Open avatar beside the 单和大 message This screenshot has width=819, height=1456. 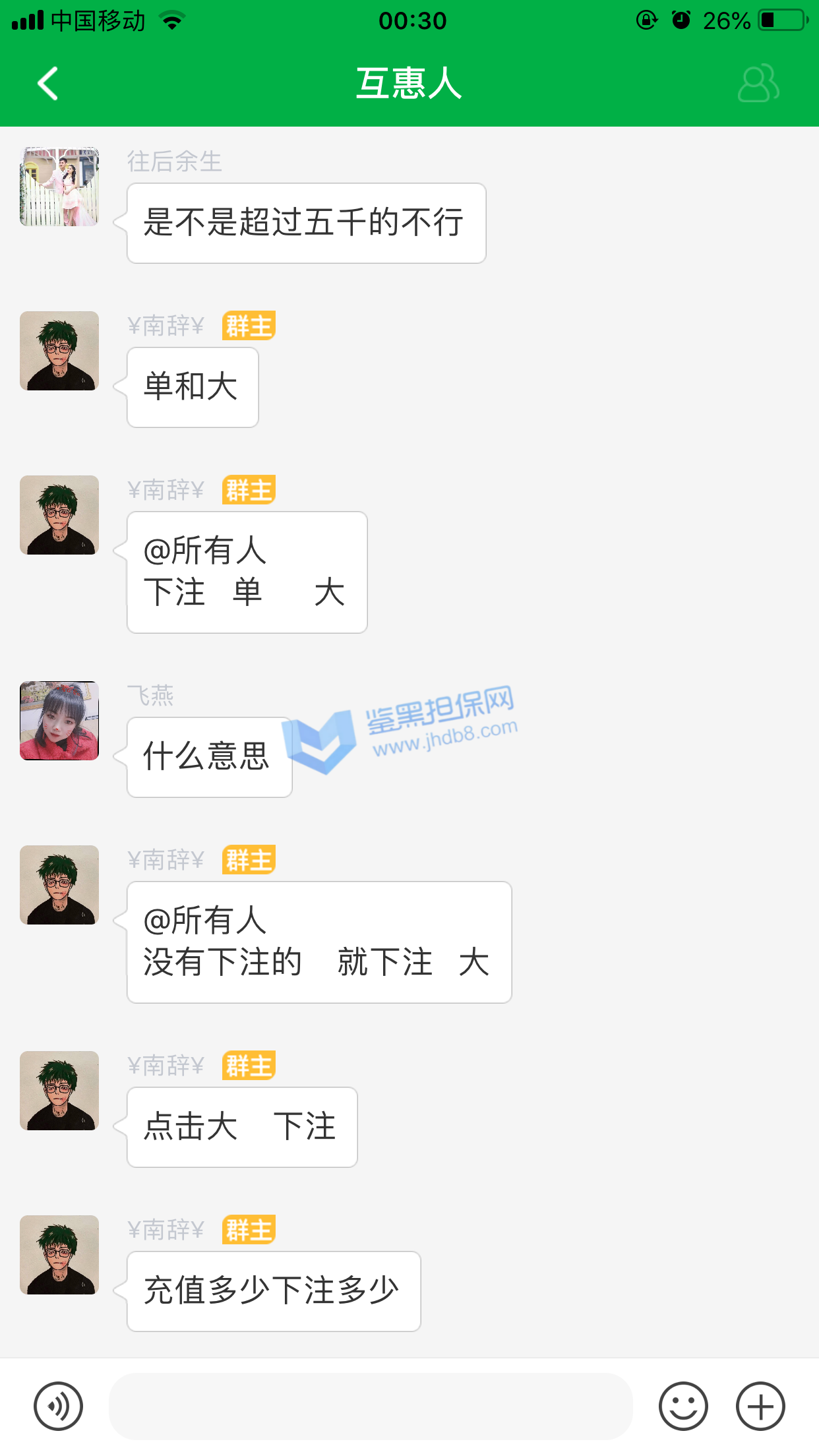(59, 351)
